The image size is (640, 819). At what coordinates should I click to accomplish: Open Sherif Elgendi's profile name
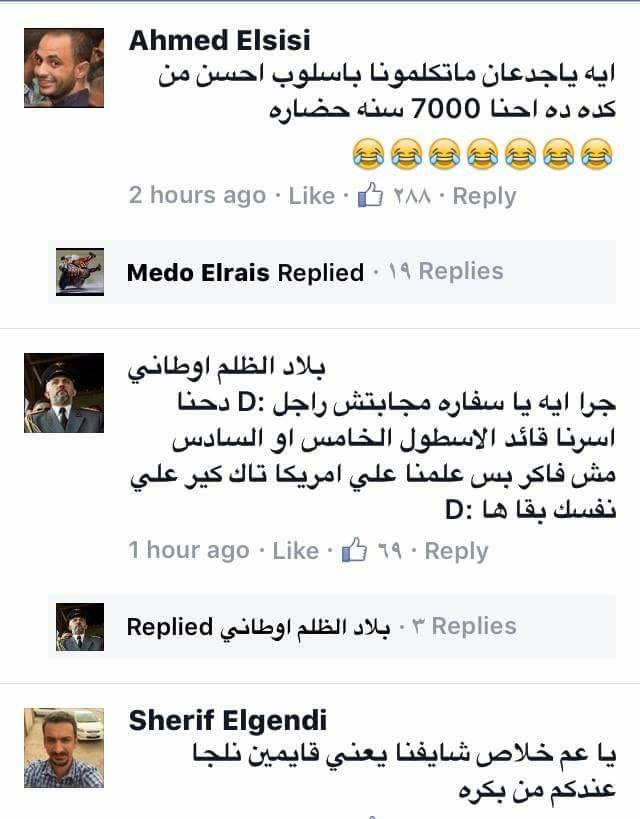pyautogui.click(x=227, y=721)
